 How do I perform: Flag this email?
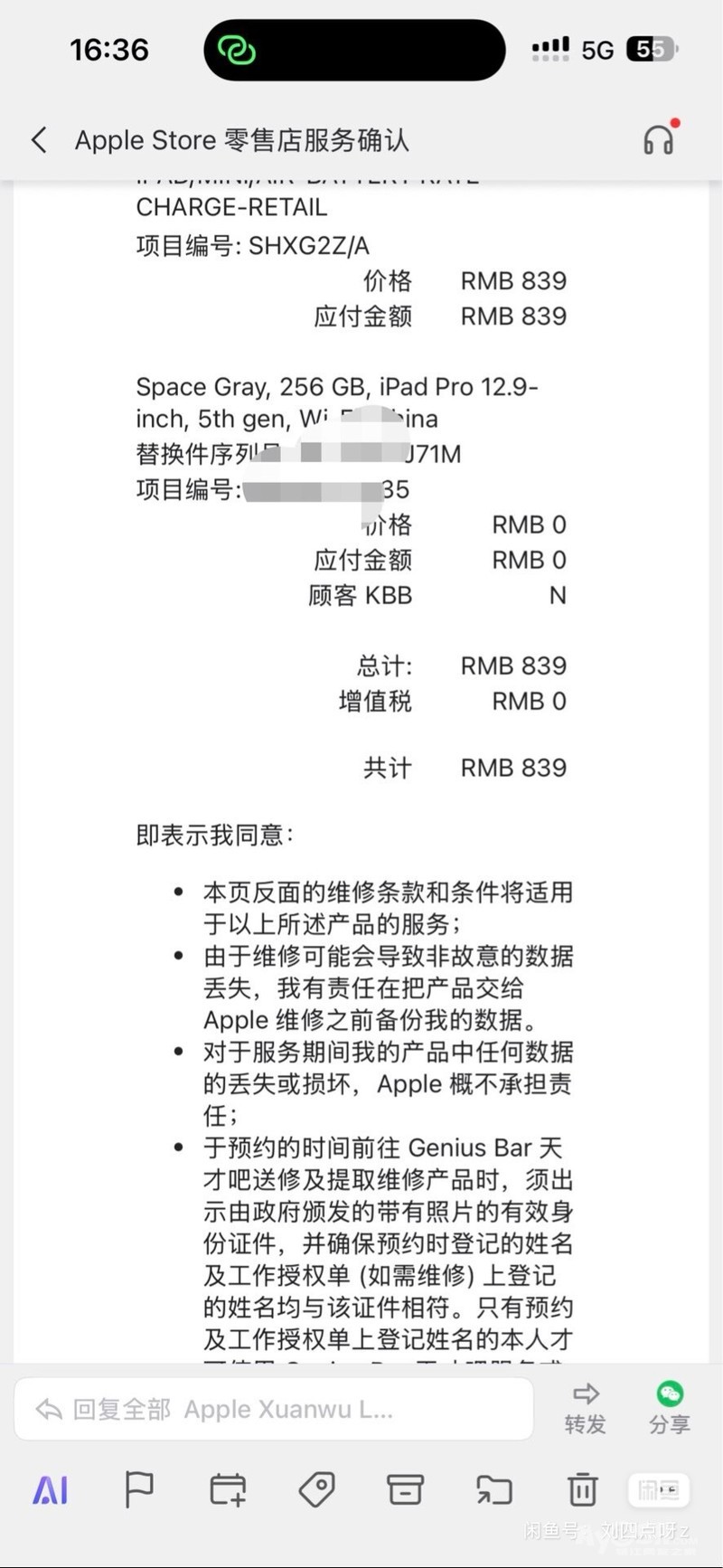pos(138,1489)
